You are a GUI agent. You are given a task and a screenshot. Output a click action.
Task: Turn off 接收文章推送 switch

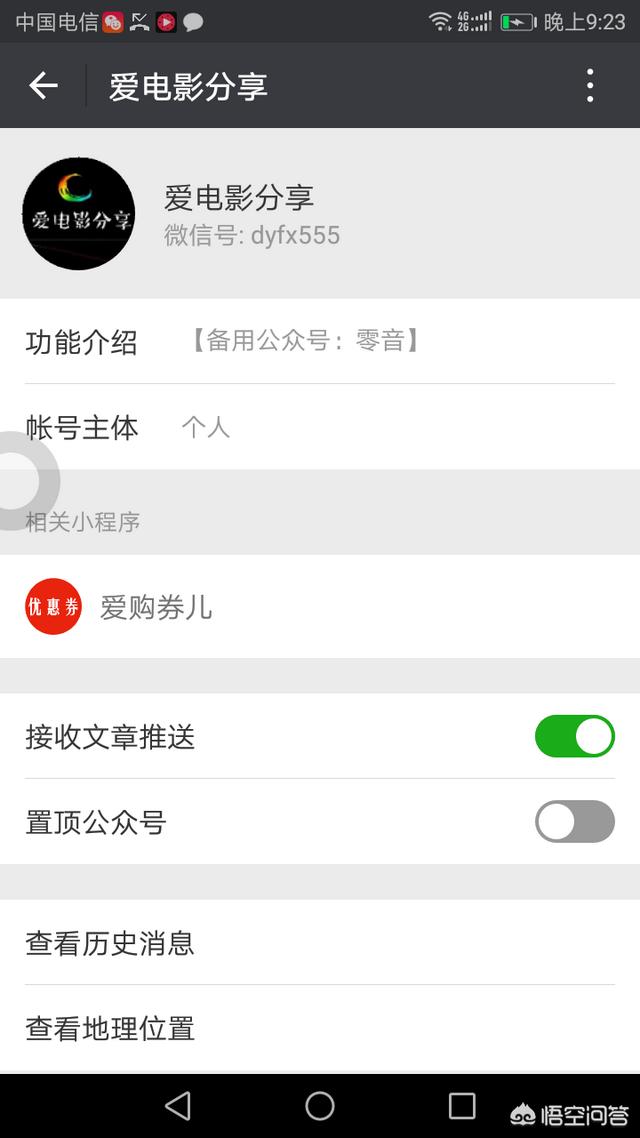tap(575, 736)
